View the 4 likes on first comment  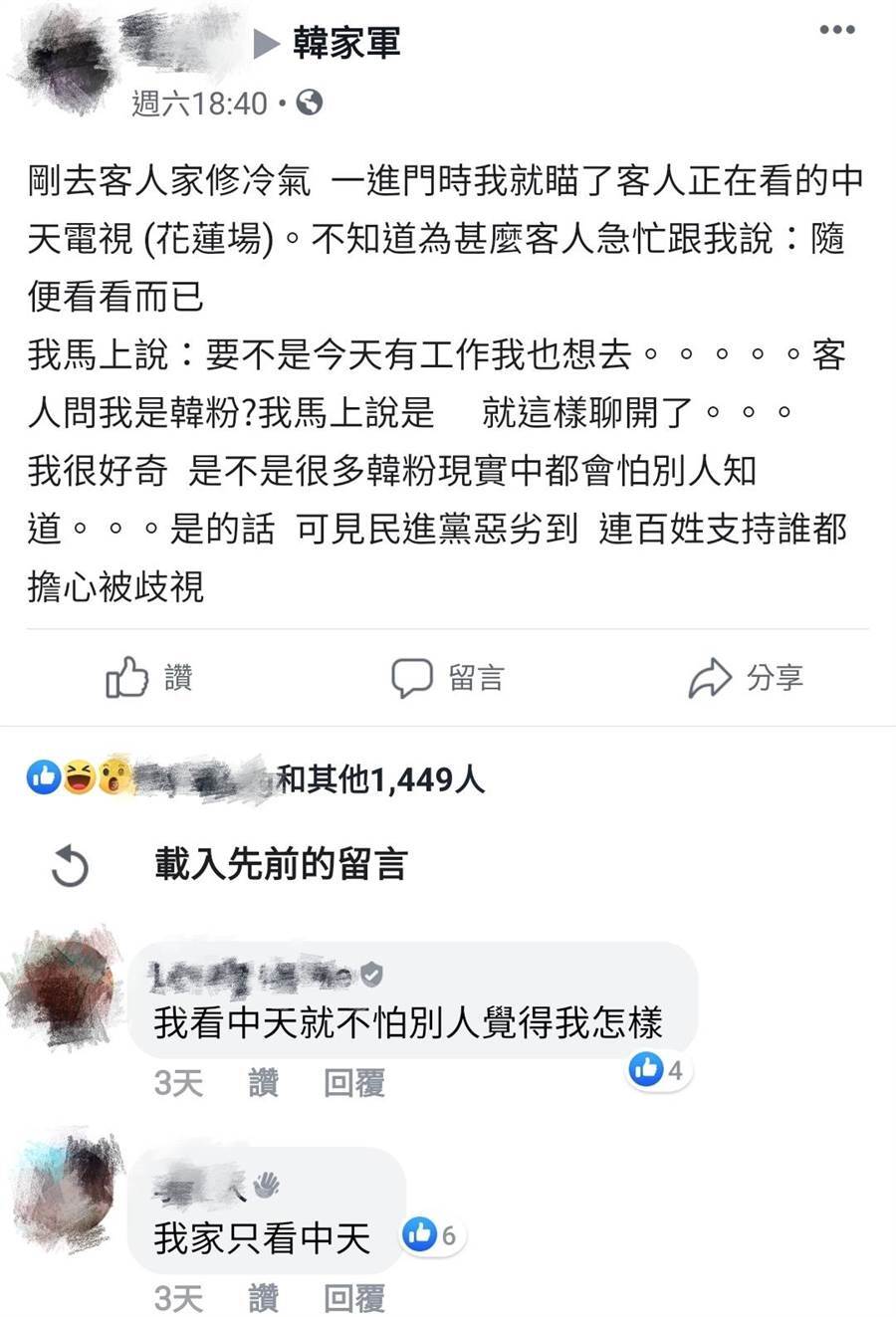coord(657,1070)
